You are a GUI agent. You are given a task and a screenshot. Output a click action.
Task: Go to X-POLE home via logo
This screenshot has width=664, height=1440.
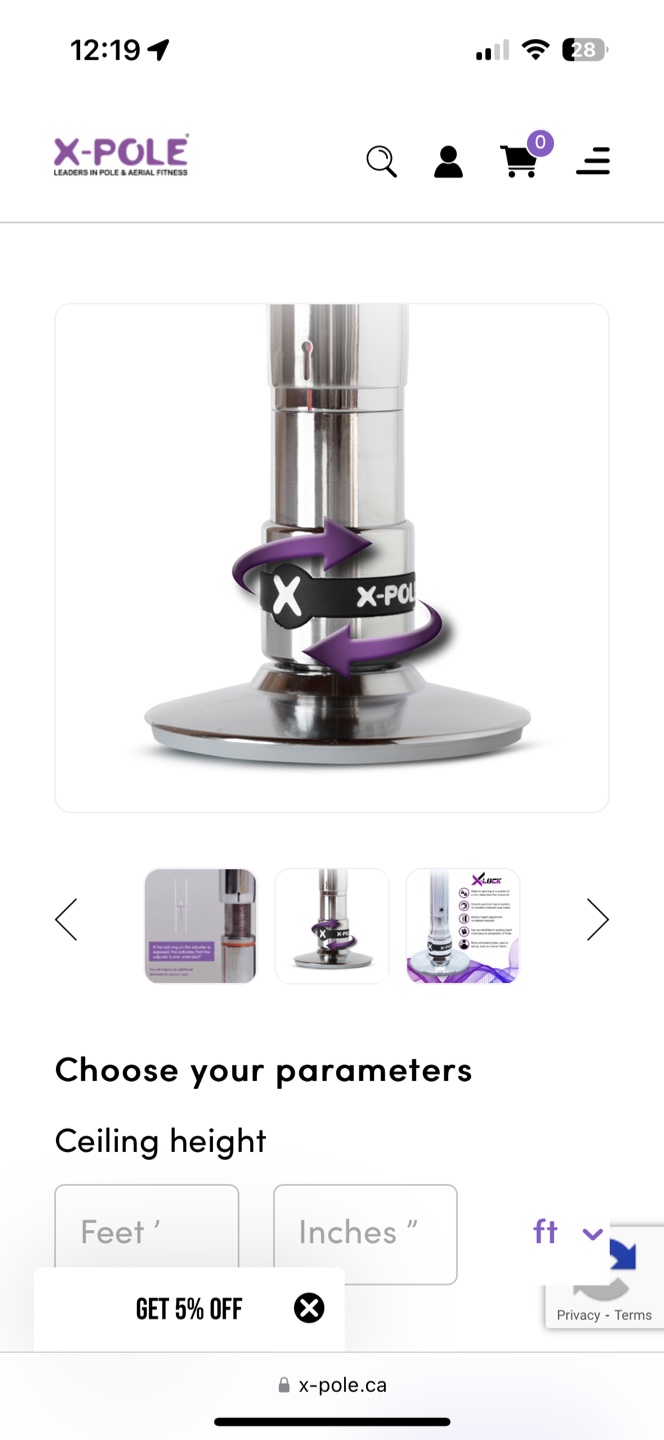121,156
